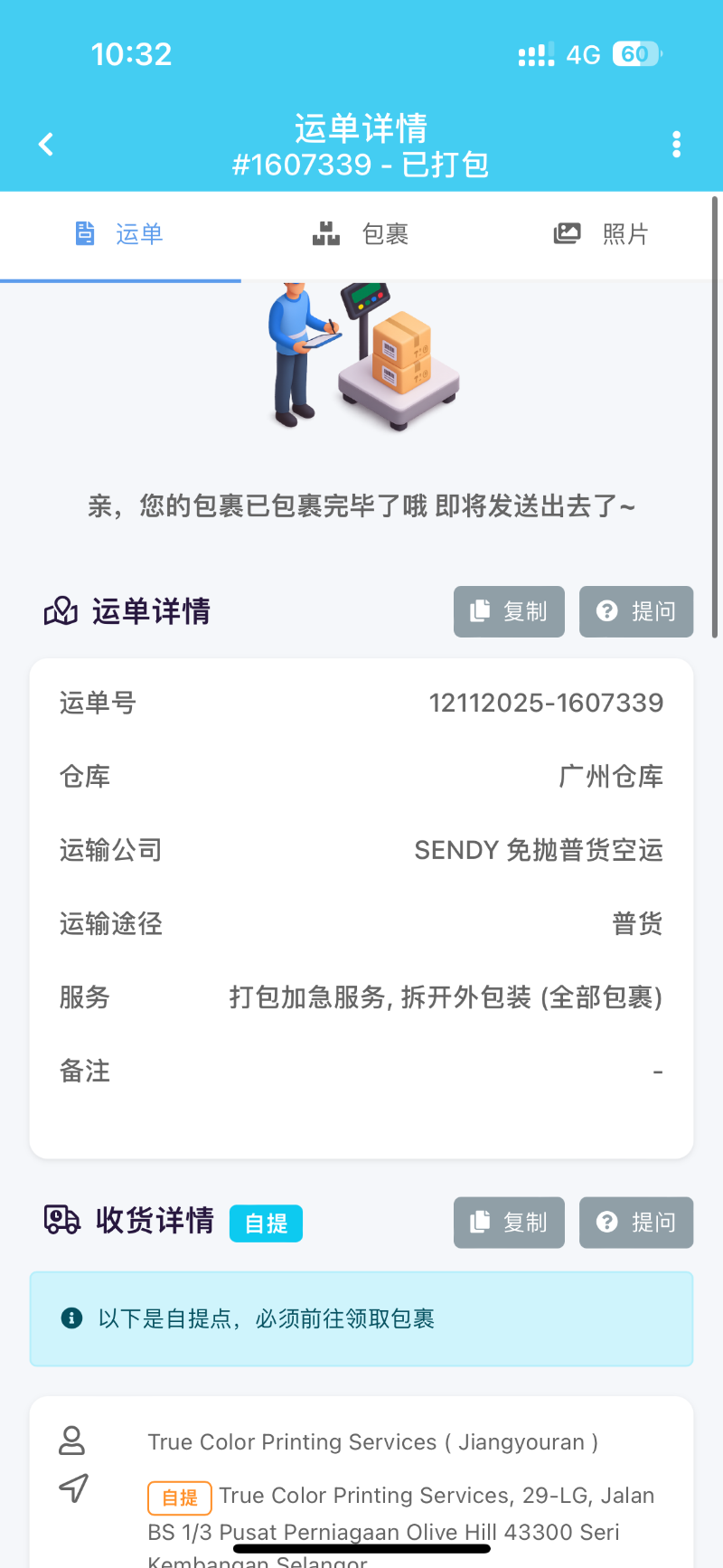723x1568 pixels.
Task: Go back from the 运单详情 page
Action: (x=46, y=145)
